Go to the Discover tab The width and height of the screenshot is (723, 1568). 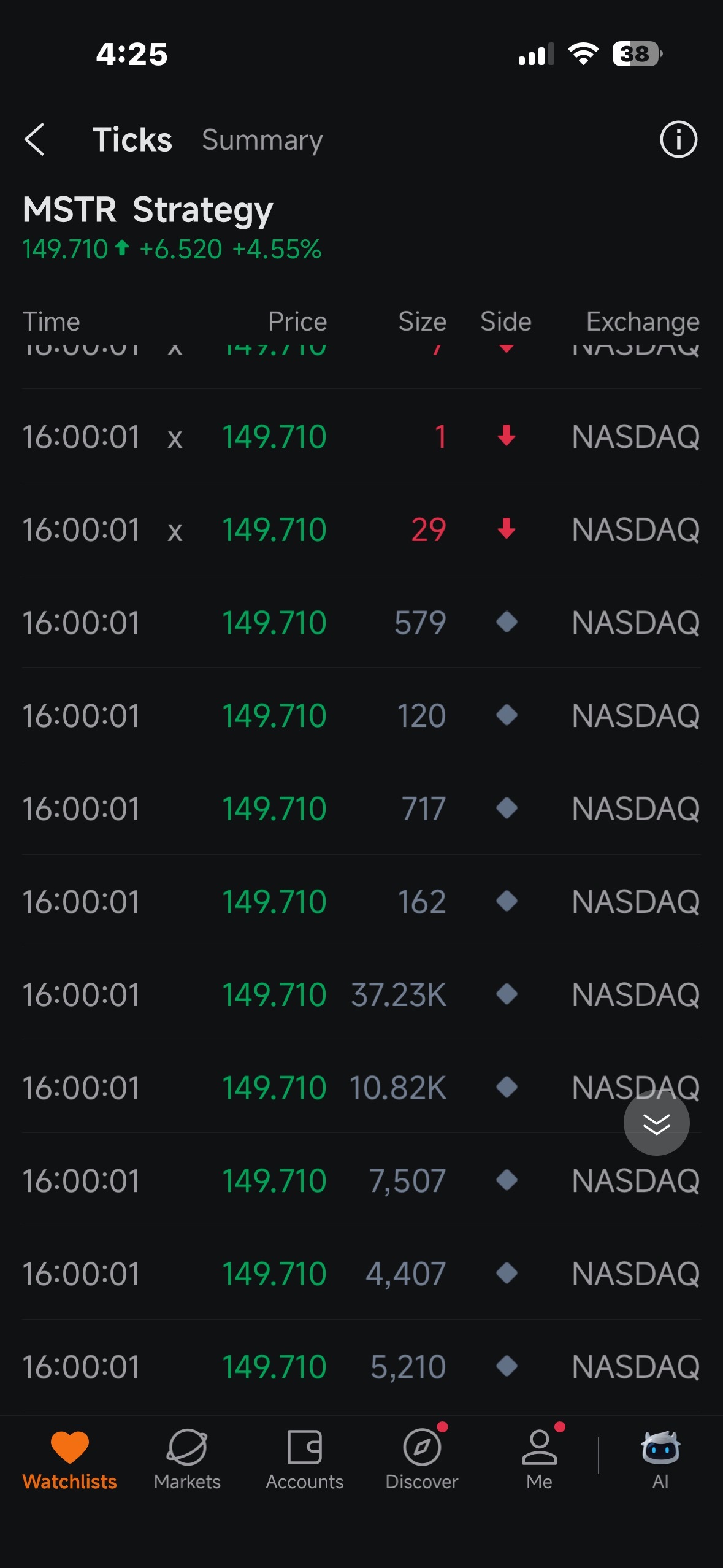pyautogui.click(x=422, y=1460)
